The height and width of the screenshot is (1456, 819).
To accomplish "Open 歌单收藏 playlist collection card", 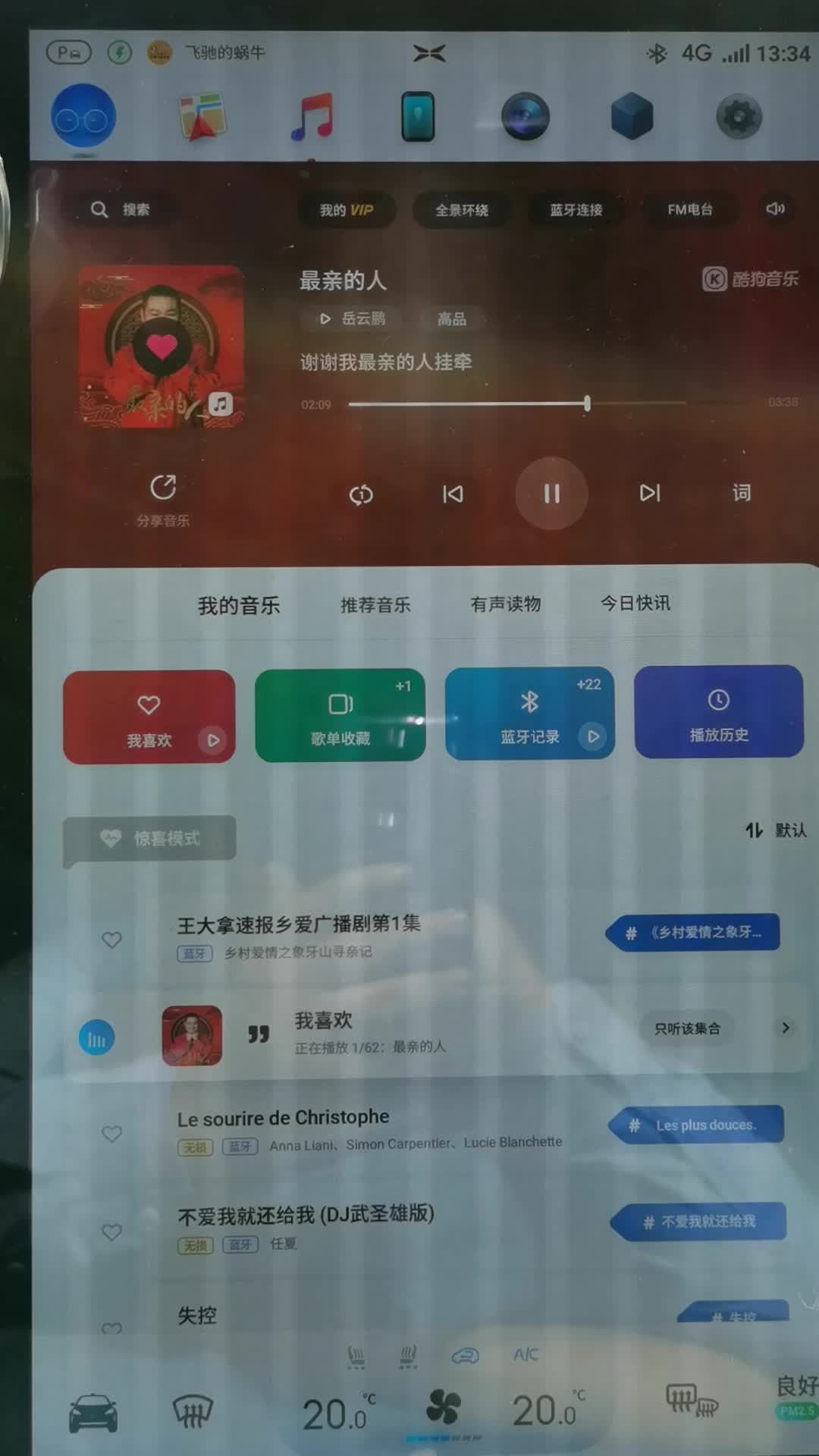I will click(340, 715).
